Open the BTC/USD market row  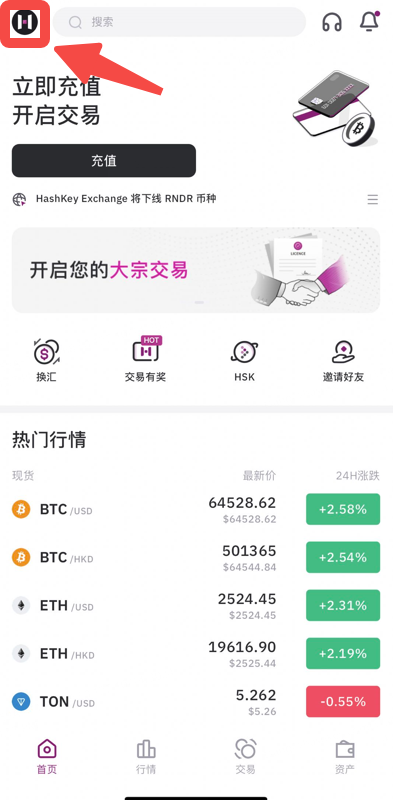(196, 509)
